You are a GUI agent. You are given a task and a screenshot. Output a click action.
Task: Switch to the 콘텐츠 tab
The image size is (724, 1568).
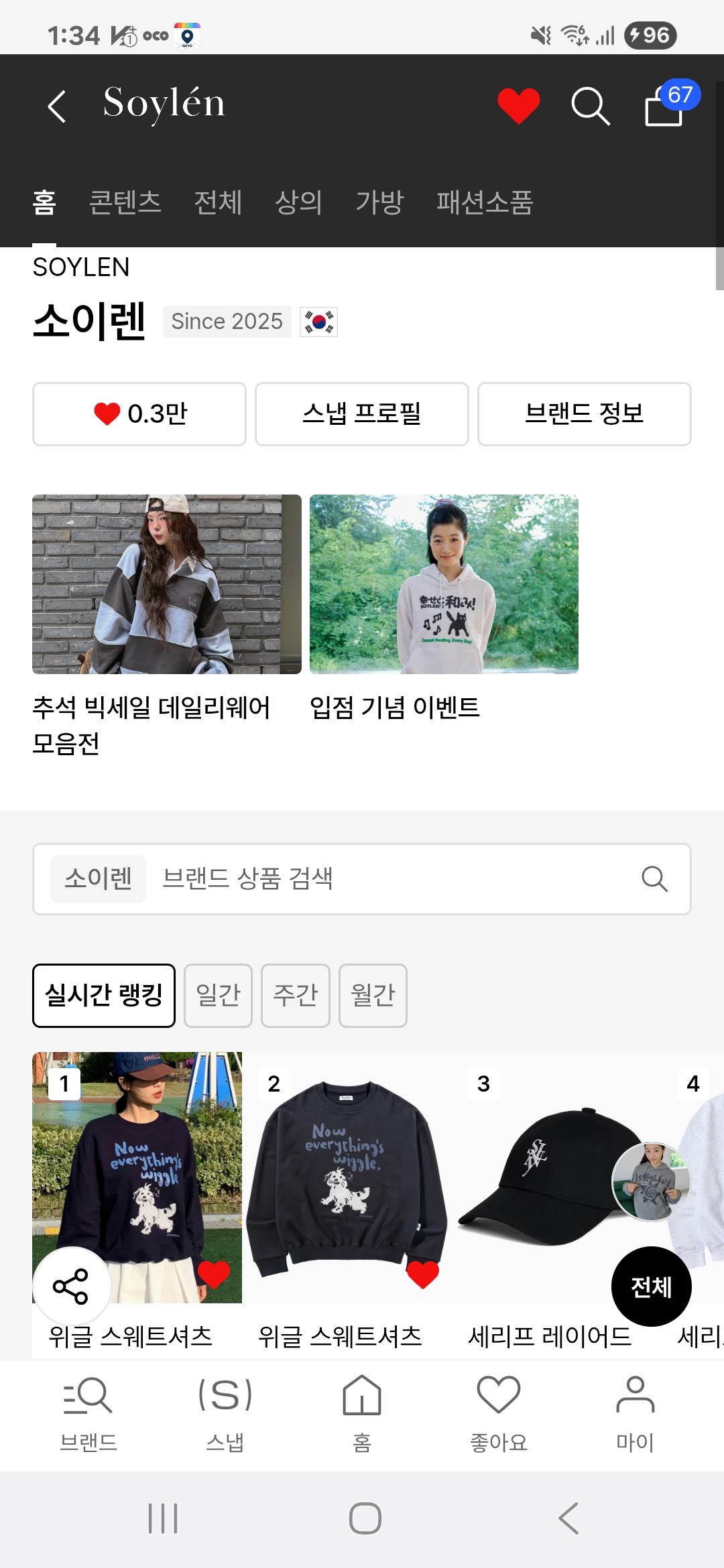pyautogui.click(x=125, y=202)
